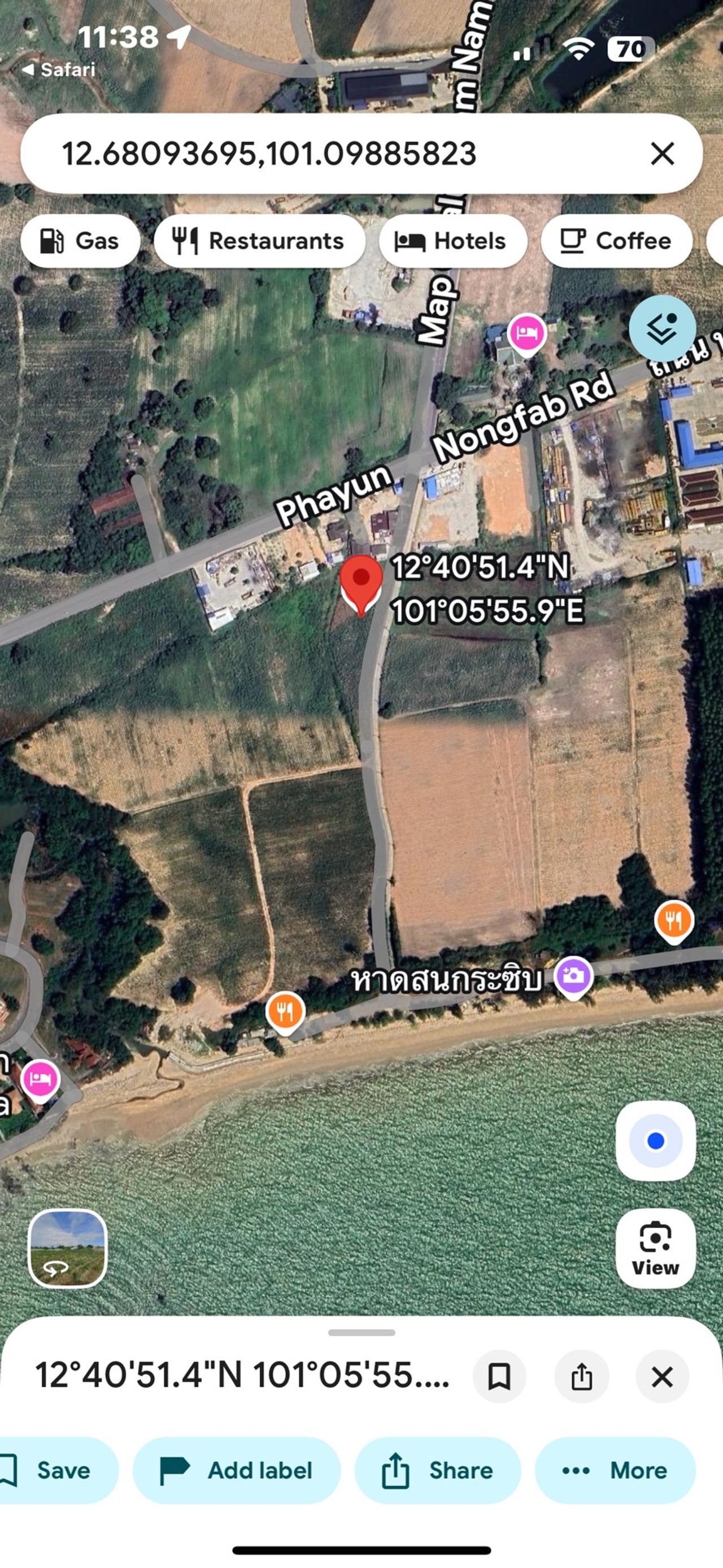Bookmark the dropped pin location
Image resolution: width=723 pixels, height=1568 pixels.
(x=499, y=1376)
